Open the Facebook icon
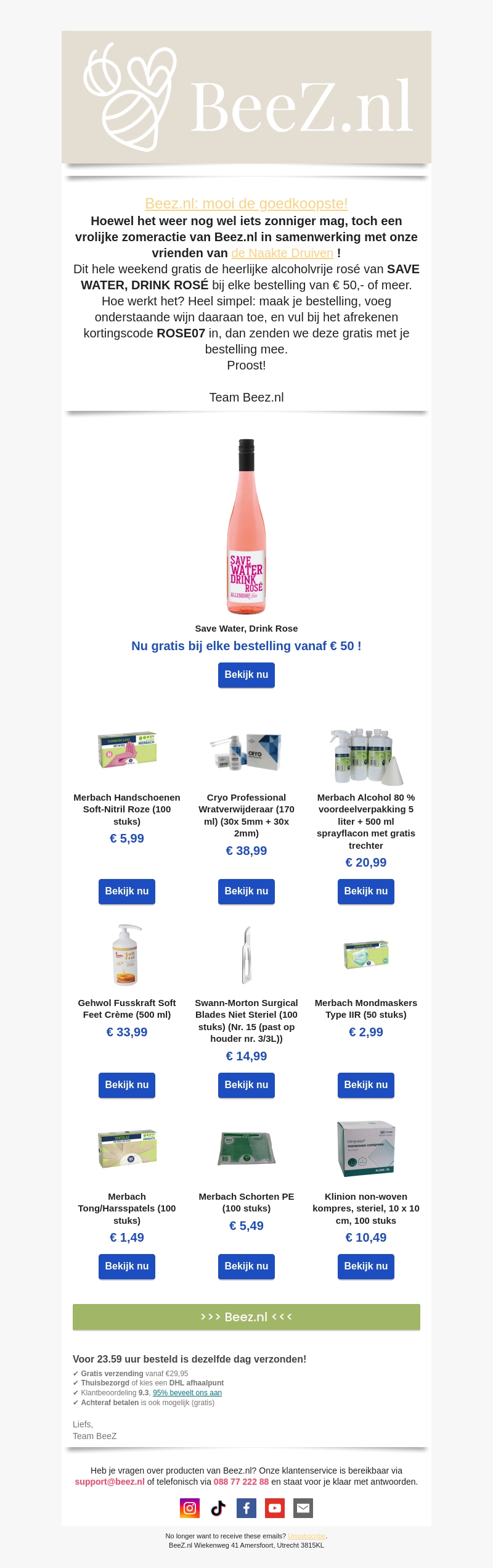 pyautogui.click(x=246, y=1508)
